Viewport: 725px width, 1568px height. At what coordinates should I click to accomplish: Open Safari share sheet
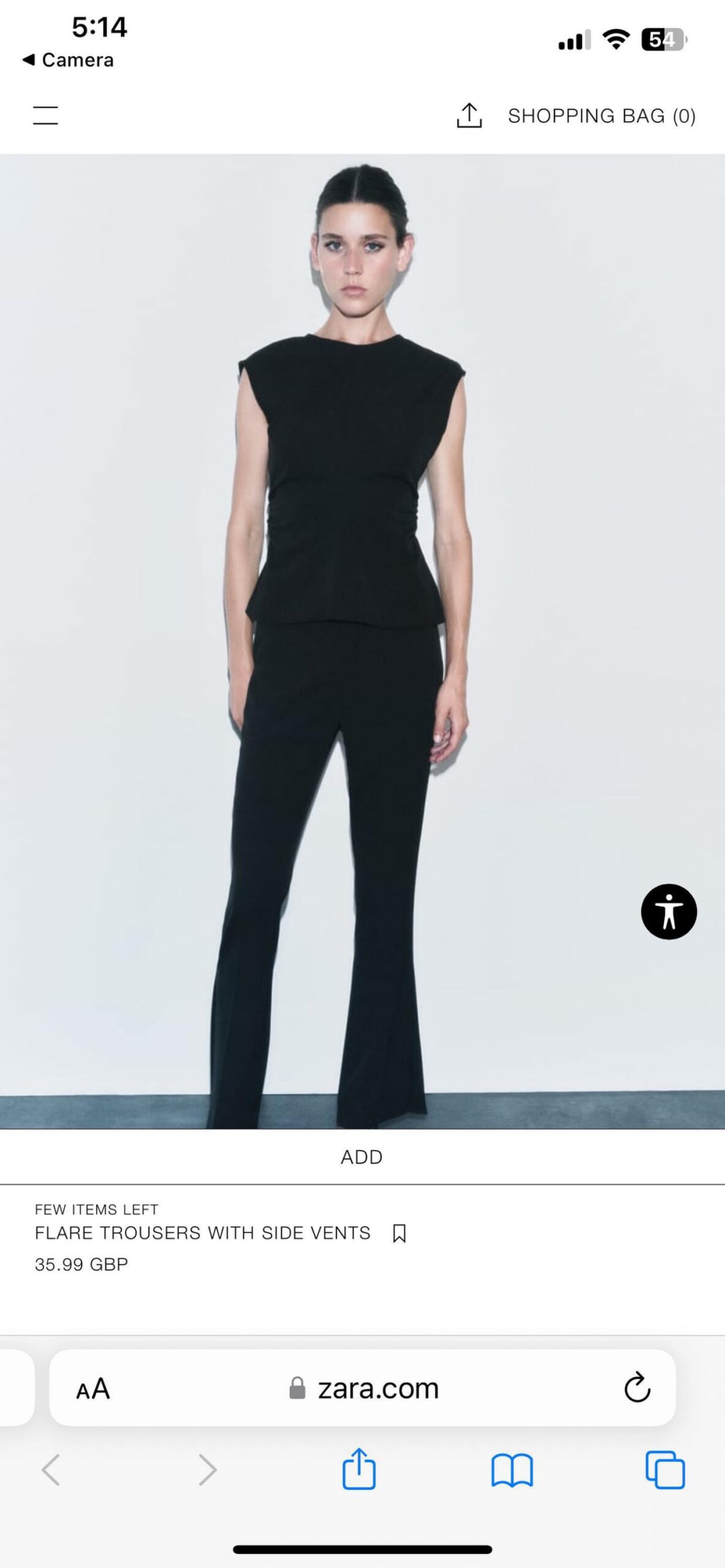(x=359, y=1469)
